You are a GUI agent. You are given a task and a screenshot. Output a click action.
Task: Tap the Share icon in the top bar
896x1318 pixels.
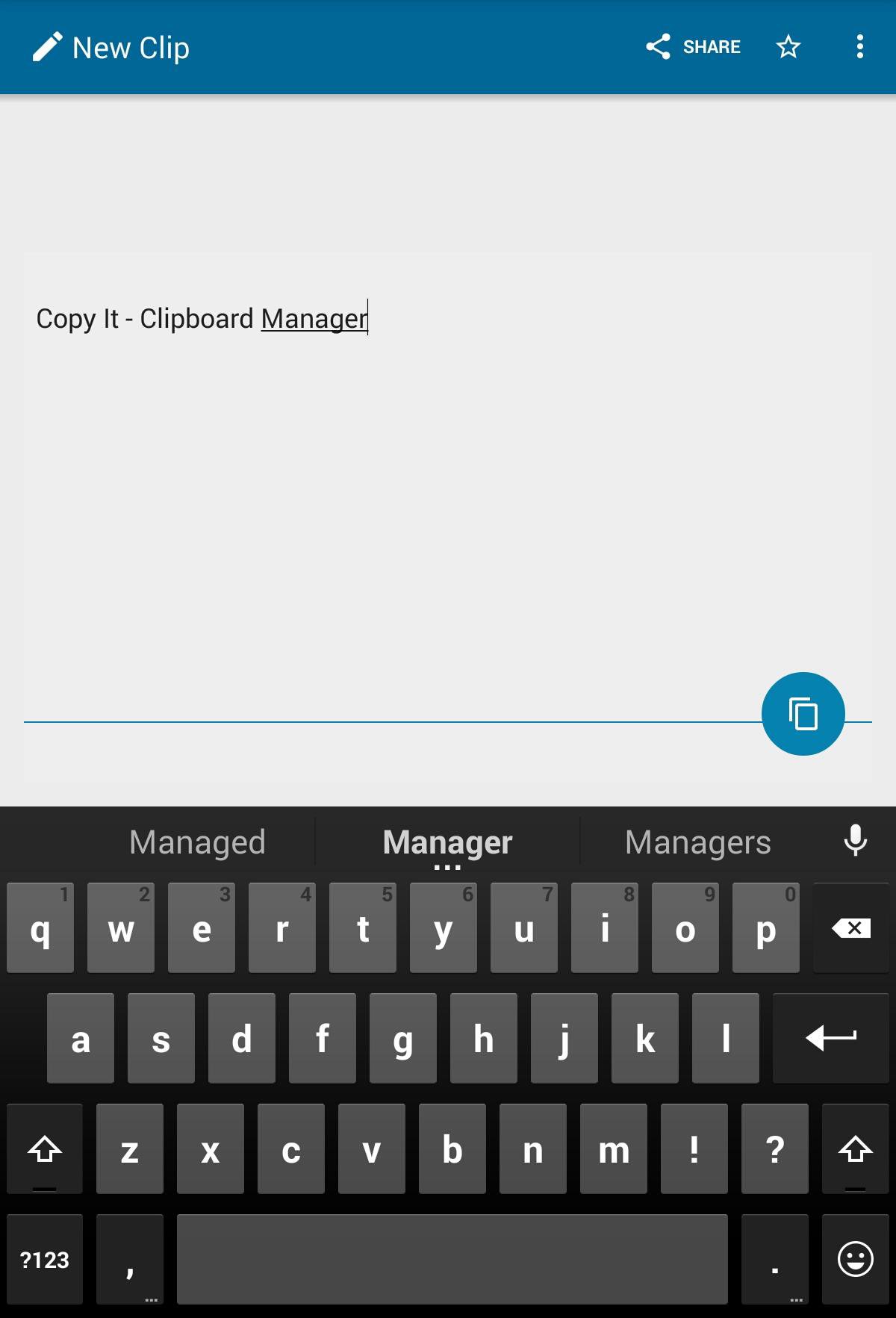[x=659, y=46]
